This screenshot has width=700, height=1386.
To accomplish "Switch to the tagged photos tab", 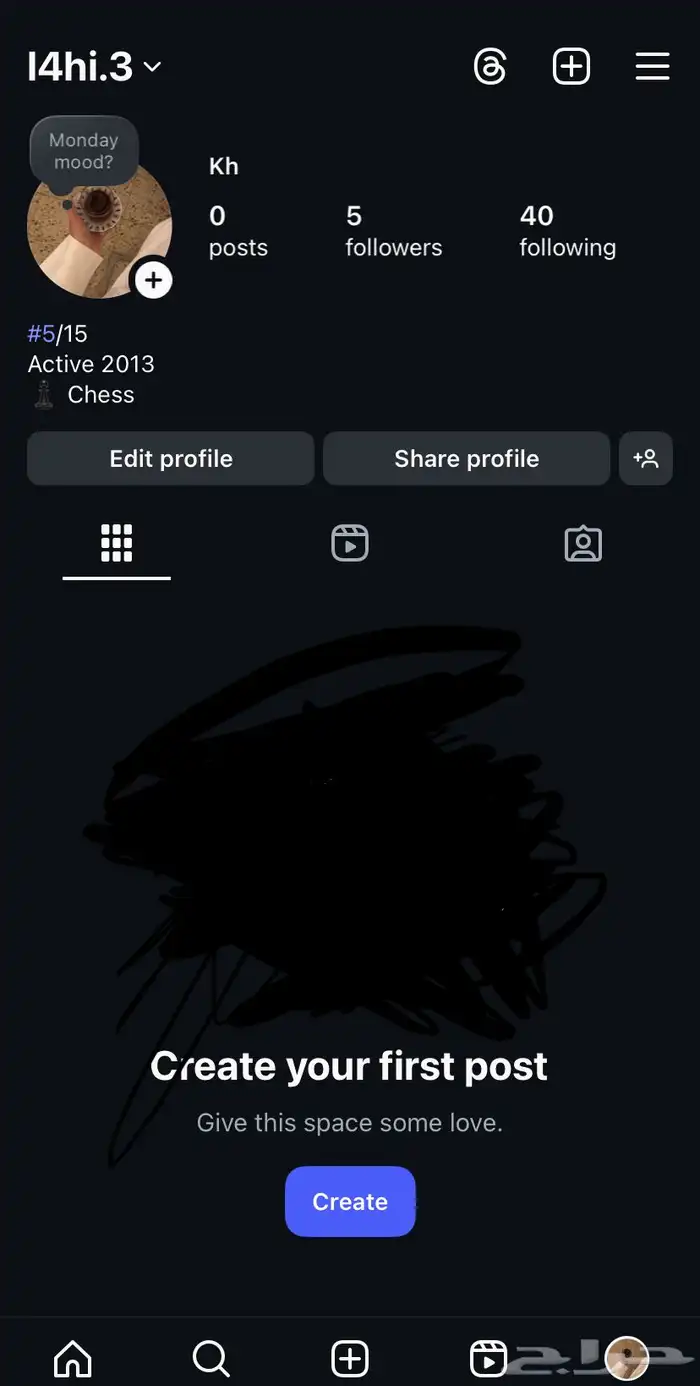I will pos(583,543).
